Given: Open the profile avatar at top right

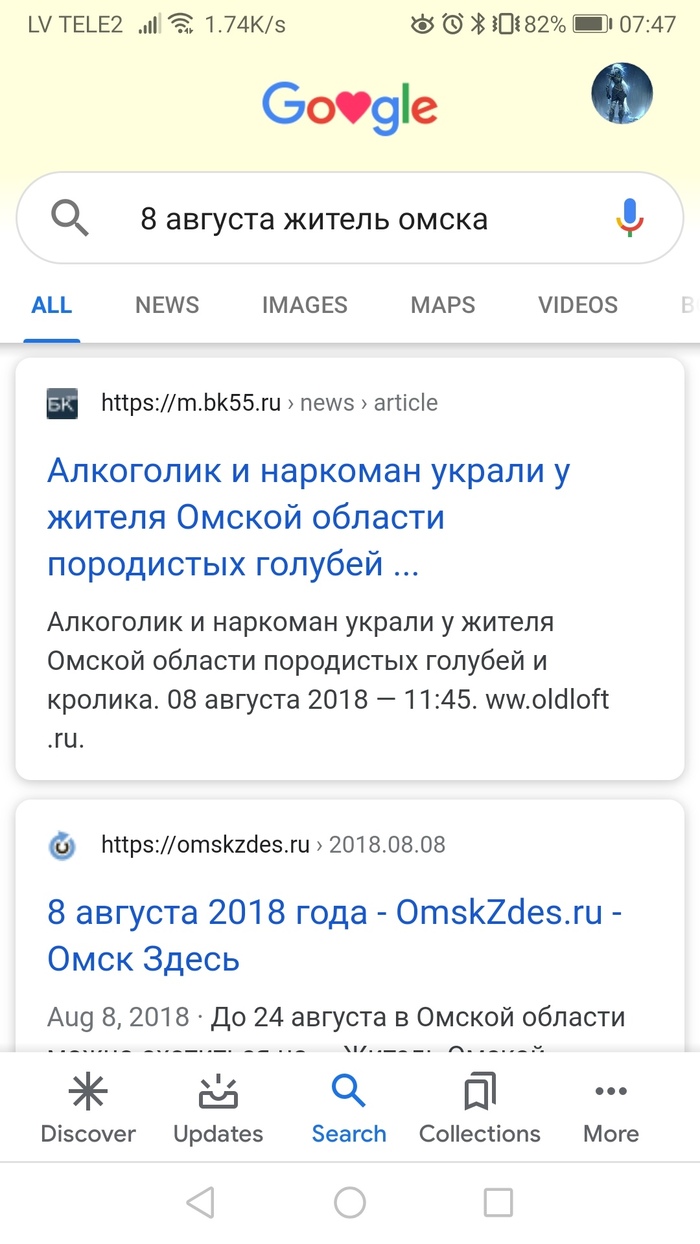Looking at the screenshot, I should coord(622,95).
